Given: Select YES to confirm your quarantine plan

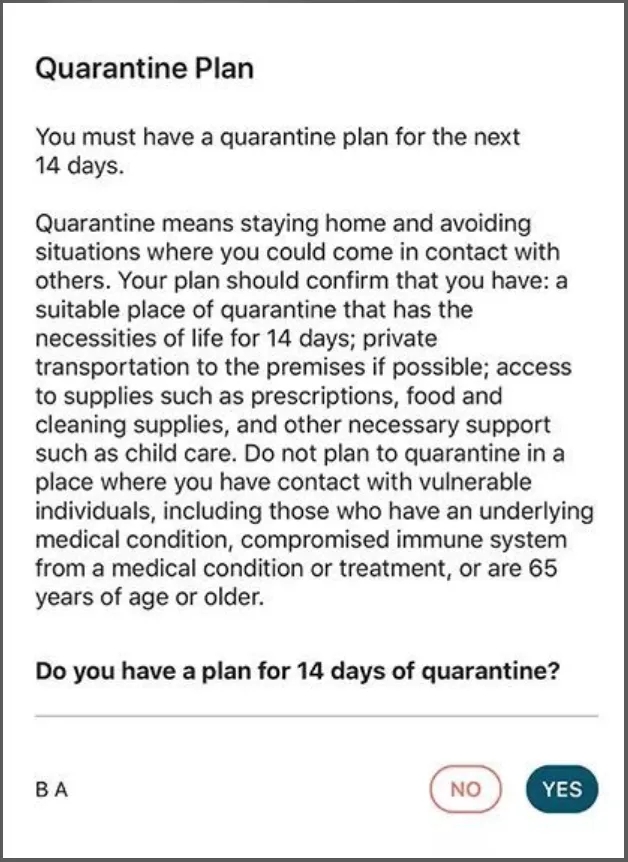Looking at the screenshot, I should [x=561, y=789].
